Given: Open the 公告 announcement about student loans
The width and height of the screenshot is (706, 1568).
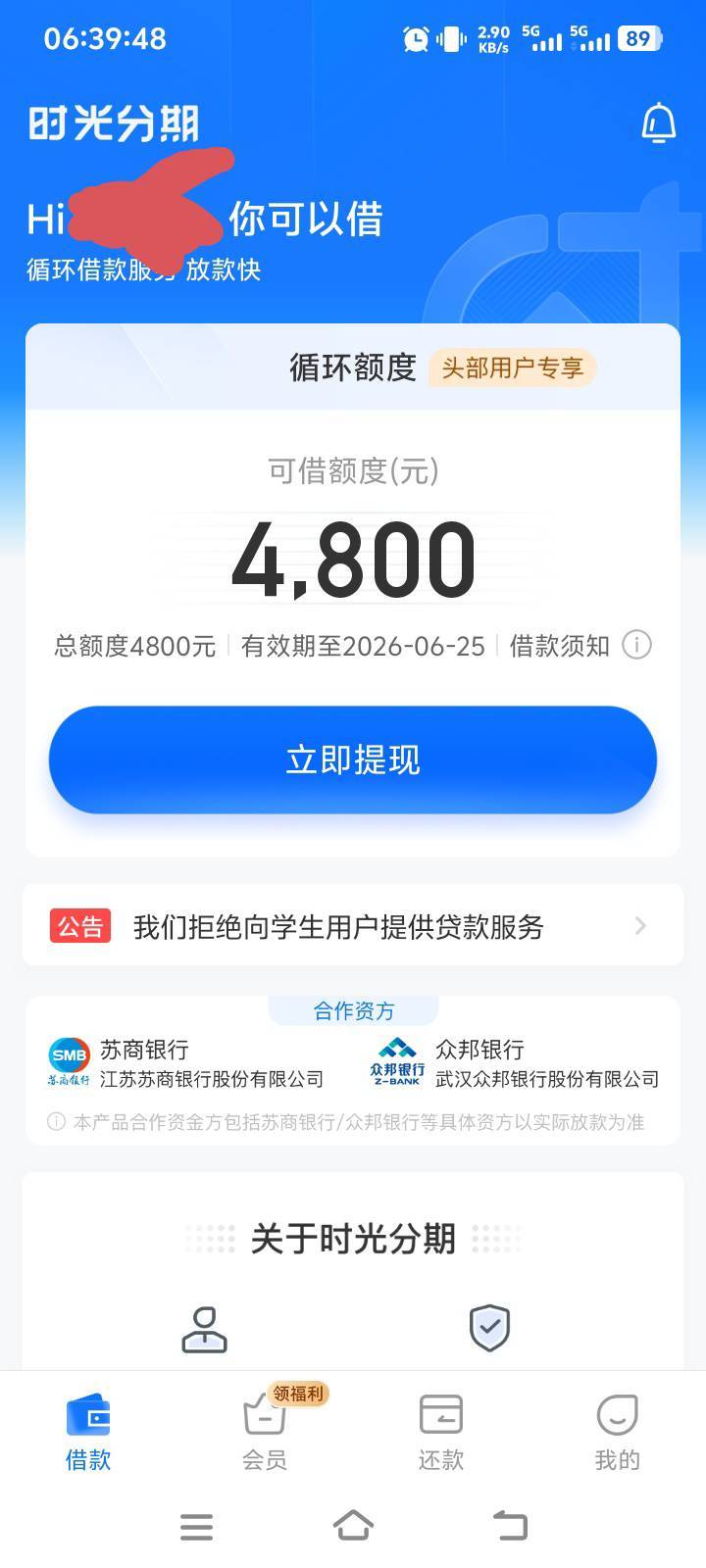Looking at the screenshot, I should tap(353, 925).
